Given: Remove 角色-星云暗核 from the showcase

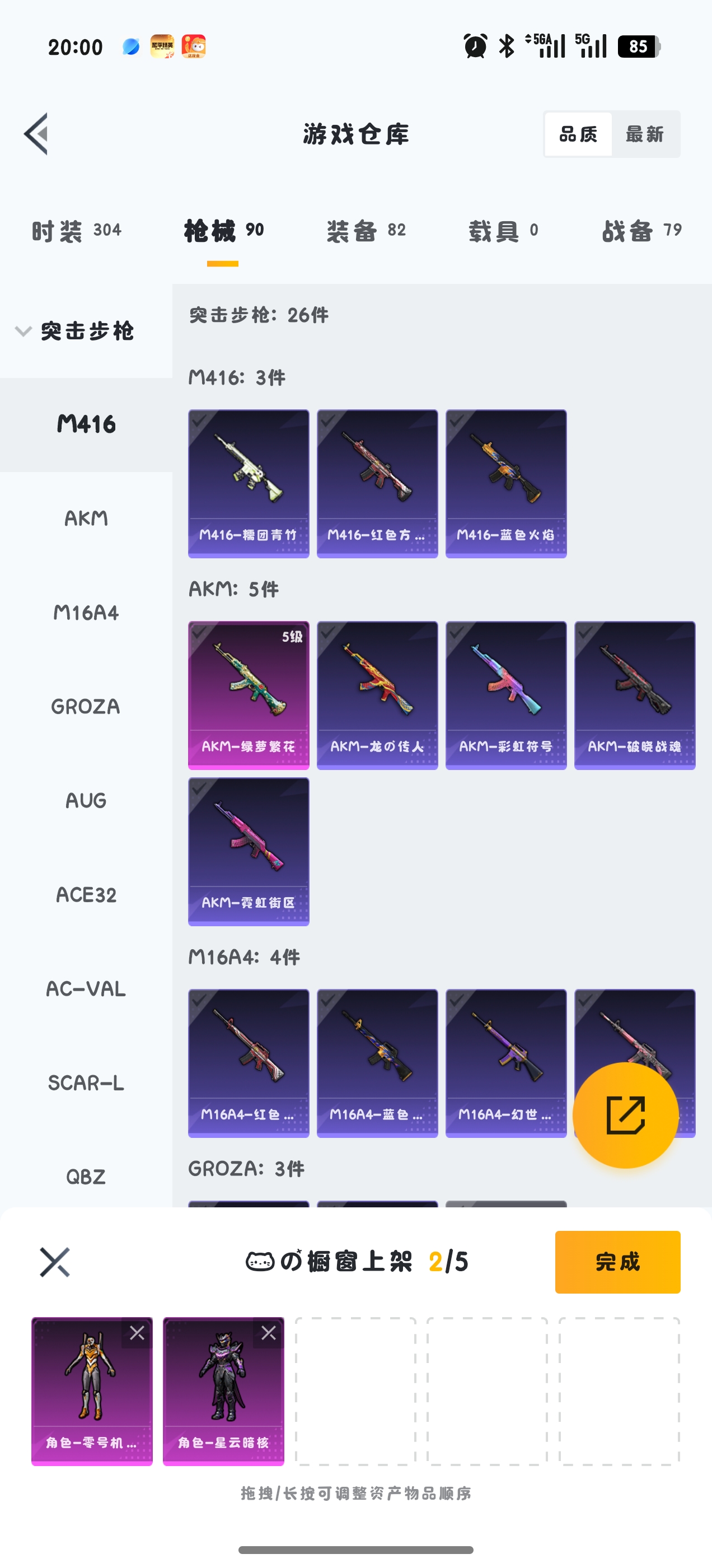Looking at the screenshot, I should point(268,1333).
